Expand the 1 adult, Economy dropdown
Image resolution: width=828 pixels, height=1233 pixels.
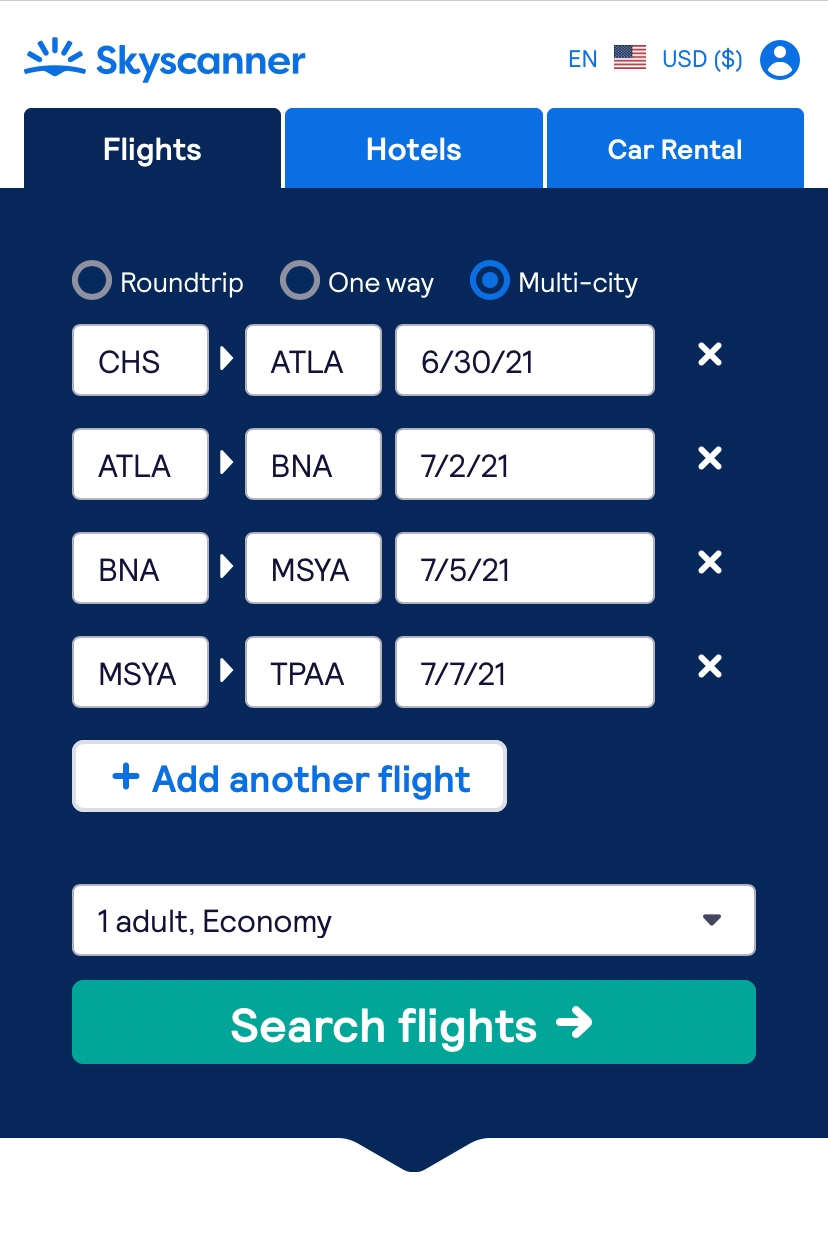(x=413, y=920)
